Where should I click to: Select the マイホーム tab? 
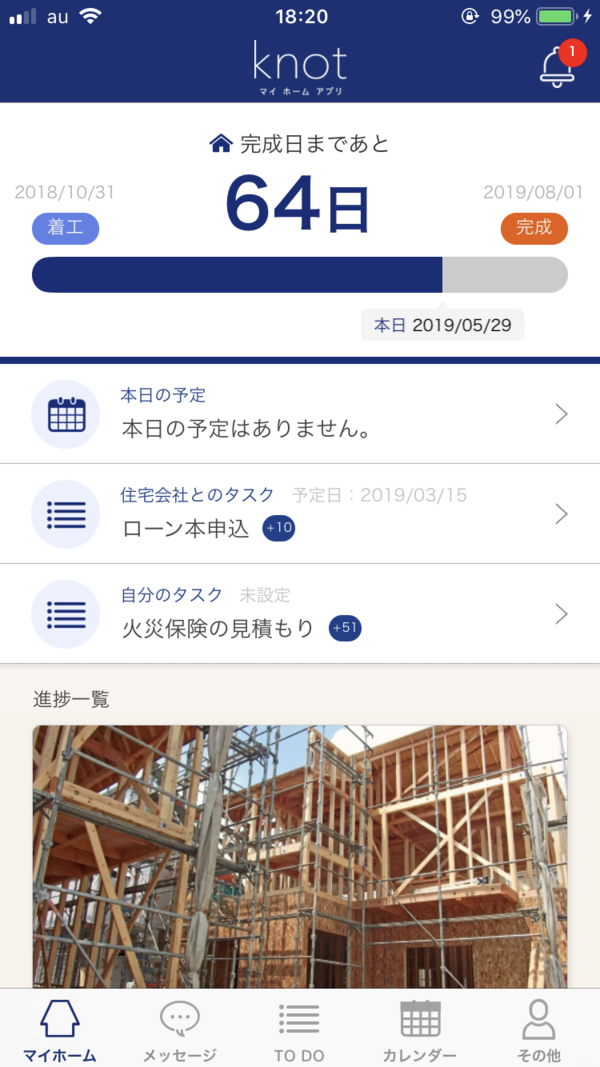(x=60, y=1030)
